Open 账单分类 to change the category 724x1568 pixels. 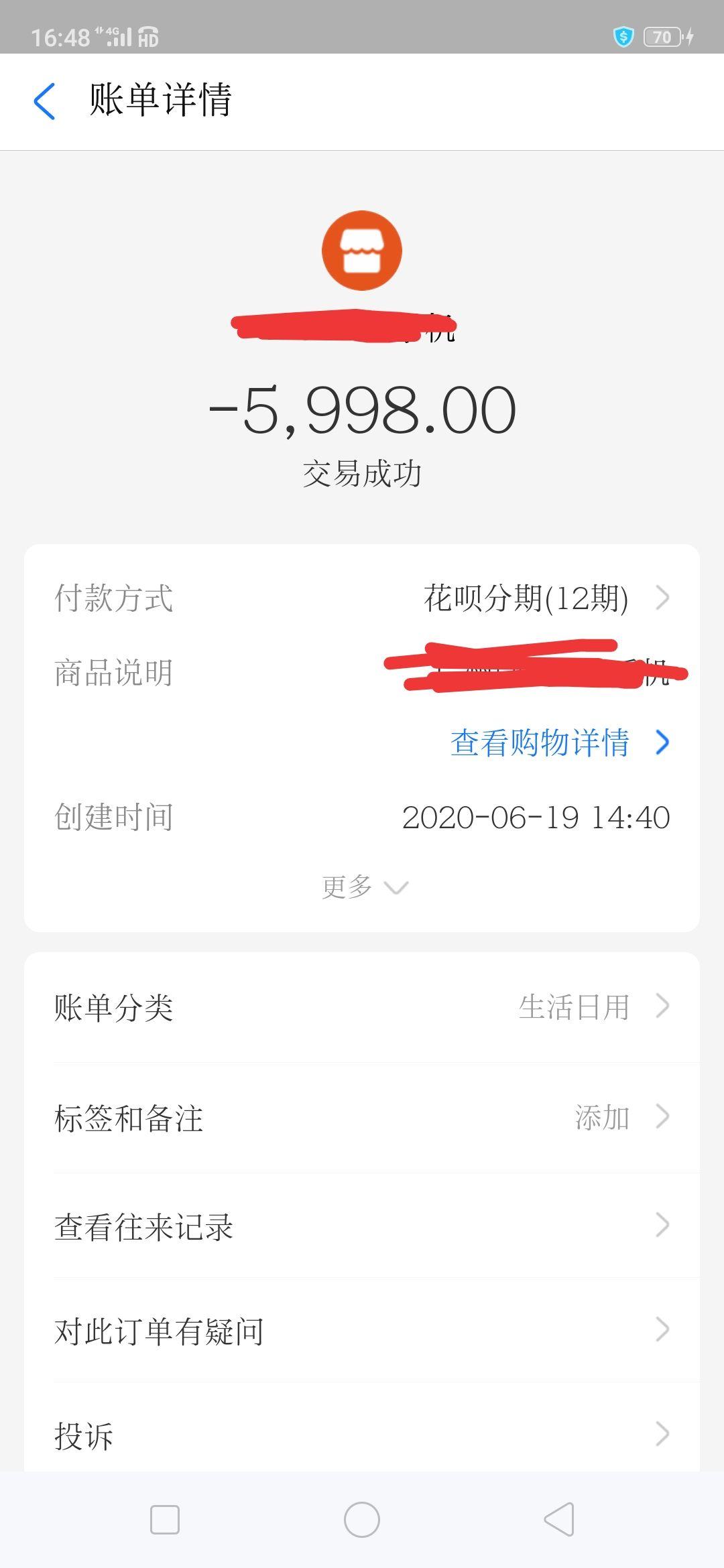tap(362, 1007)
